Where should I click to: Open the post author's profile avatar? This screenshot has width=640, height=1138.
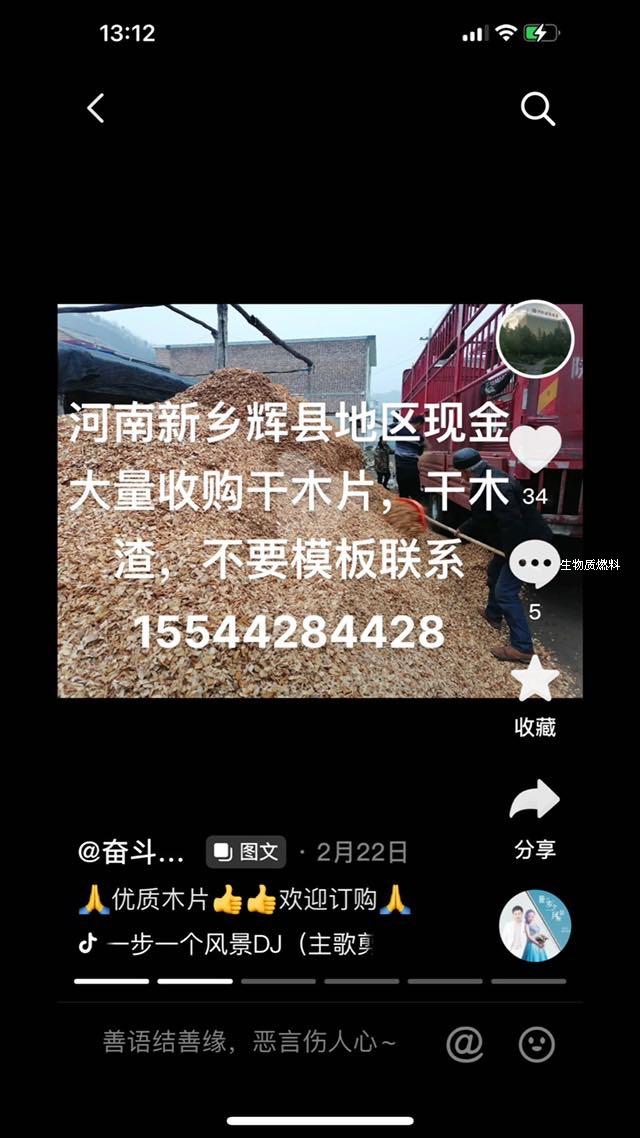tap(535, 339)
